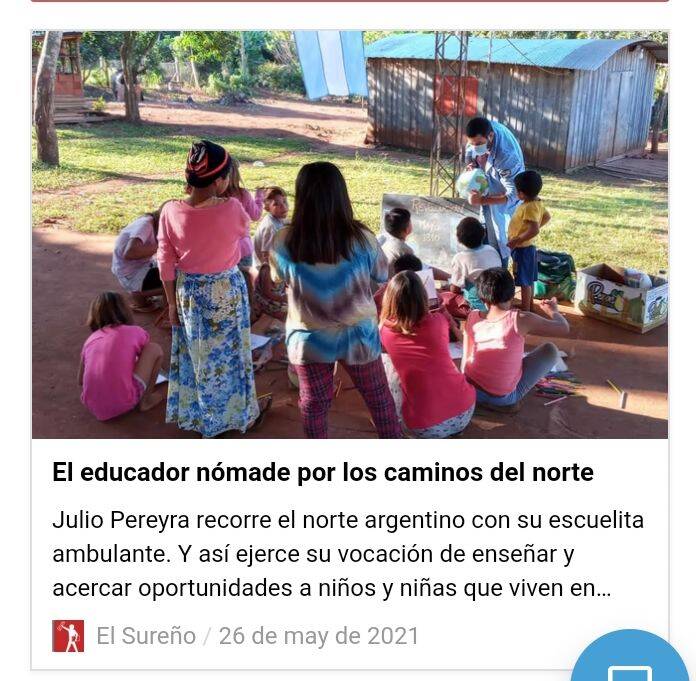Viewport: 696px width, 681px height.
Task: Open article El educador nómade por los caminos
Action: (x=323, y=472)
